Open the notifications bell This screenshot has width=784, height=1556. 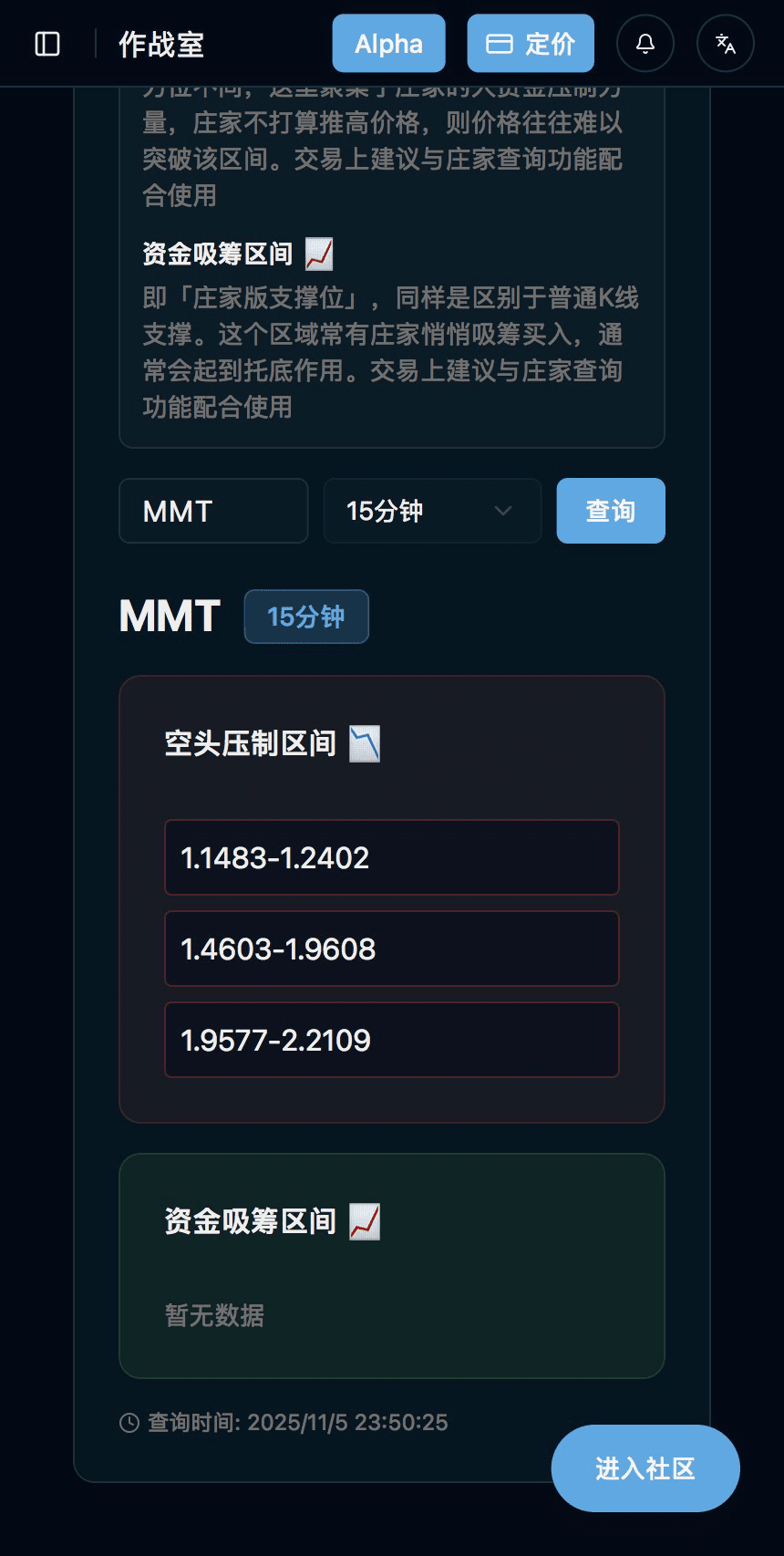point(645,44)
